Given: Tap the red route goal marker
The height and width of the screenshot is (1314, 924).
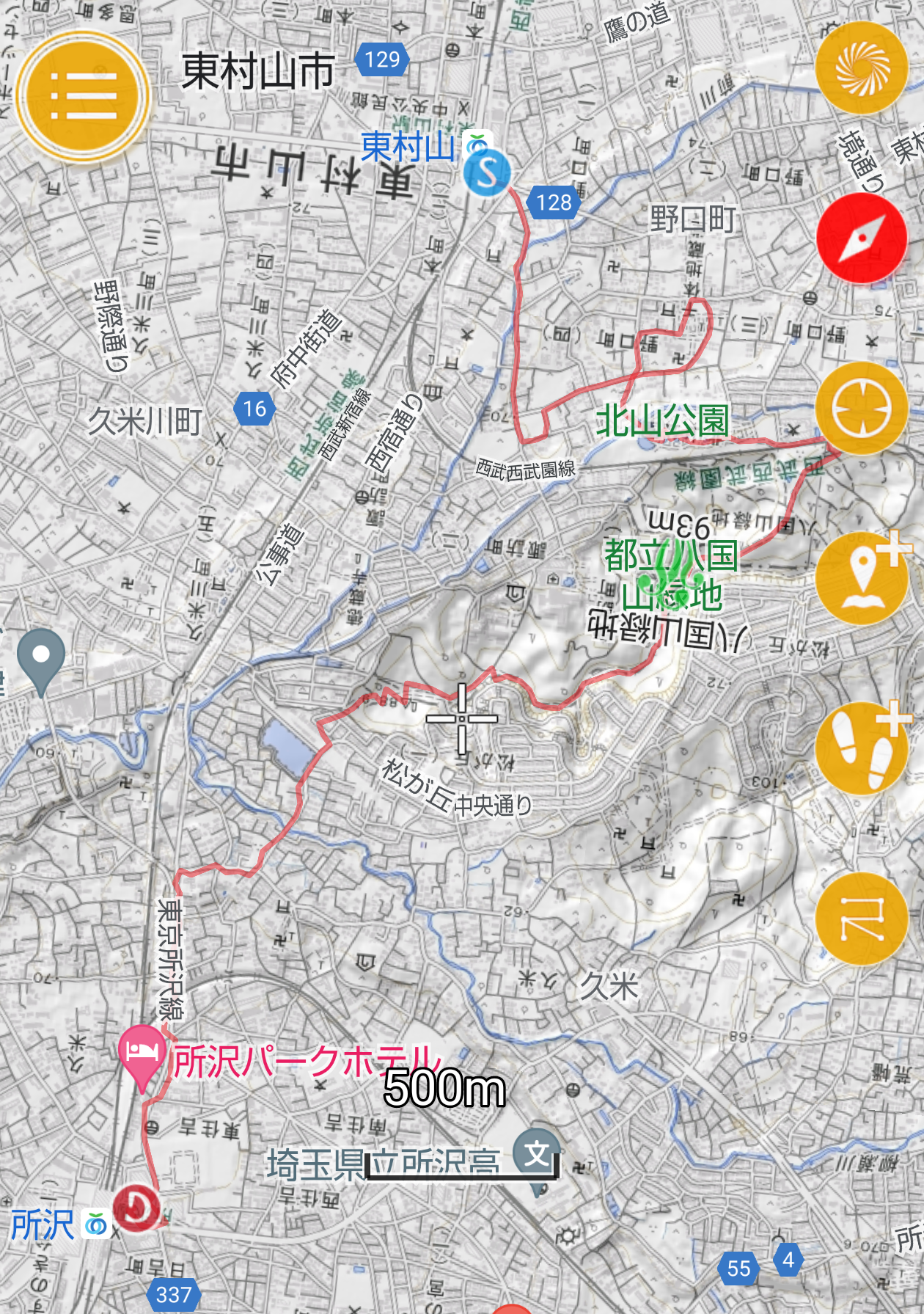Looking at the screenshot, I should pos(136,1207).
